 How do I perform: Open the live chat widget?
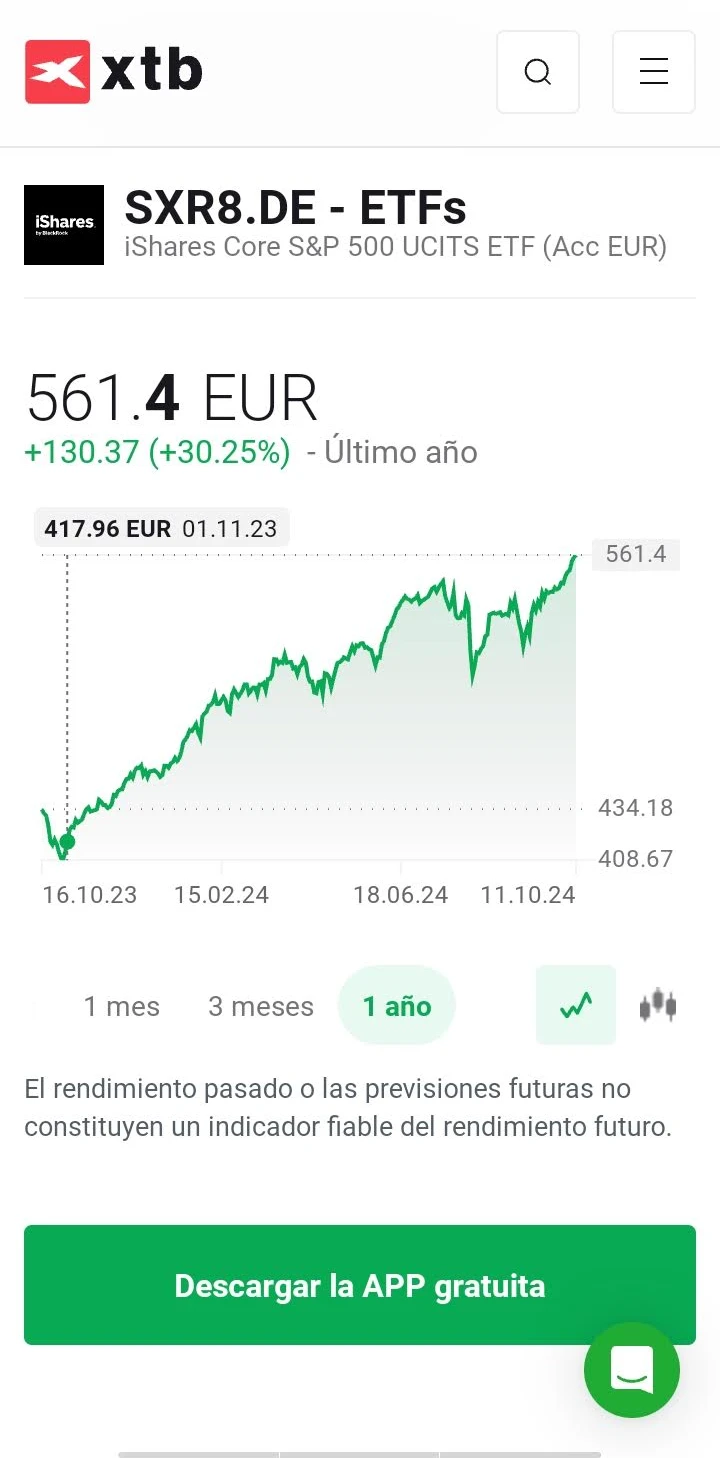point(631,1370)
